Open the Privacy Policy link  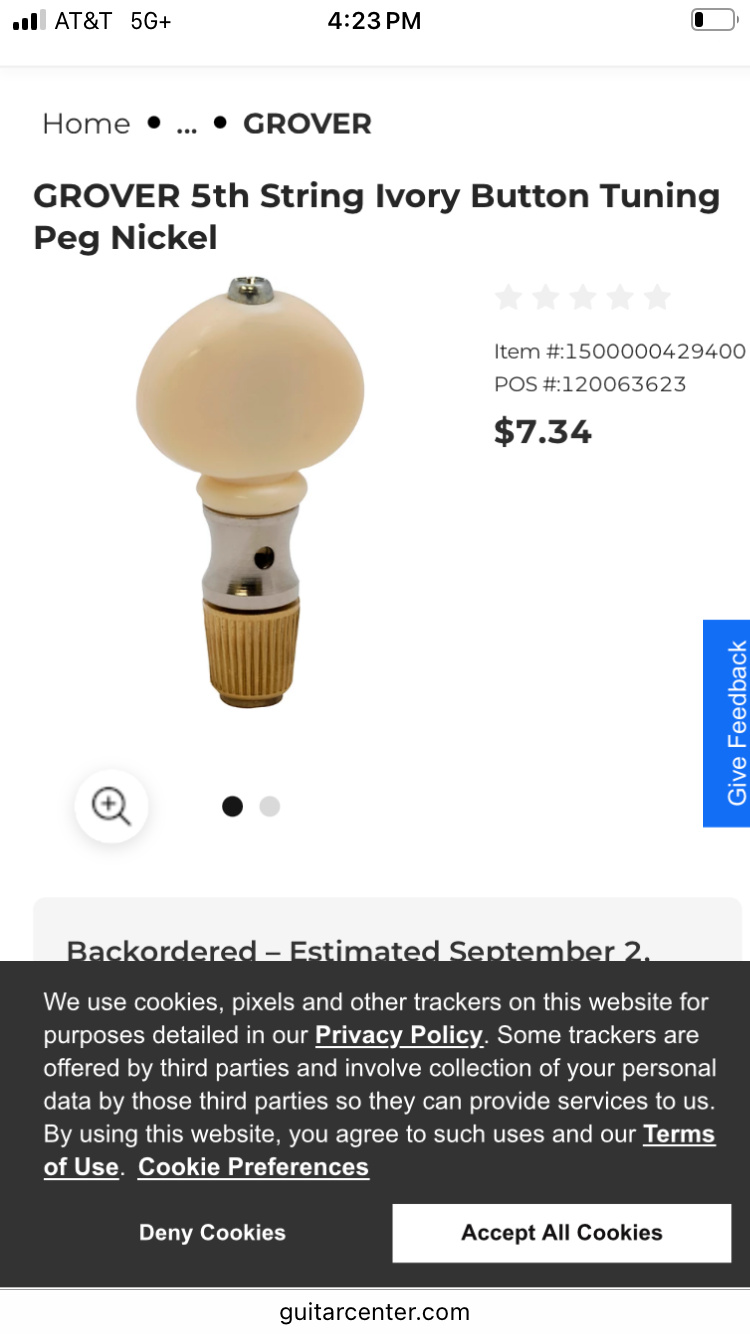pyautogui.click(x=399, y=1035)
